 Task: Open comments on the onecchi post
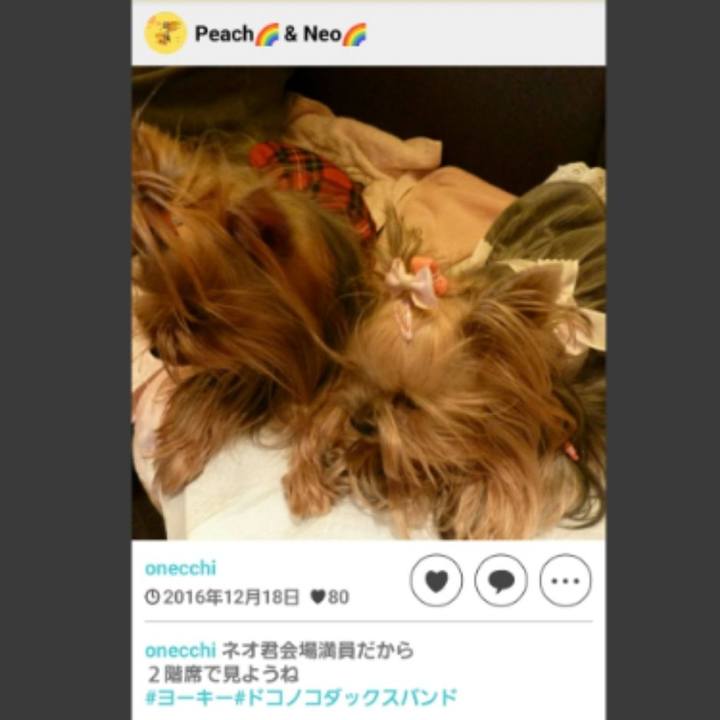pyautogui.click(x=501, y=581)
